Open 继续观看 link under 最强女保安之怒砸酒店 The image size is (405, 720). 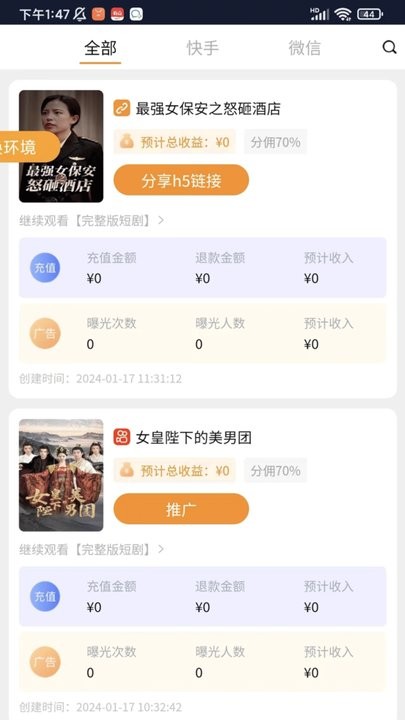(x=91, y=221)
